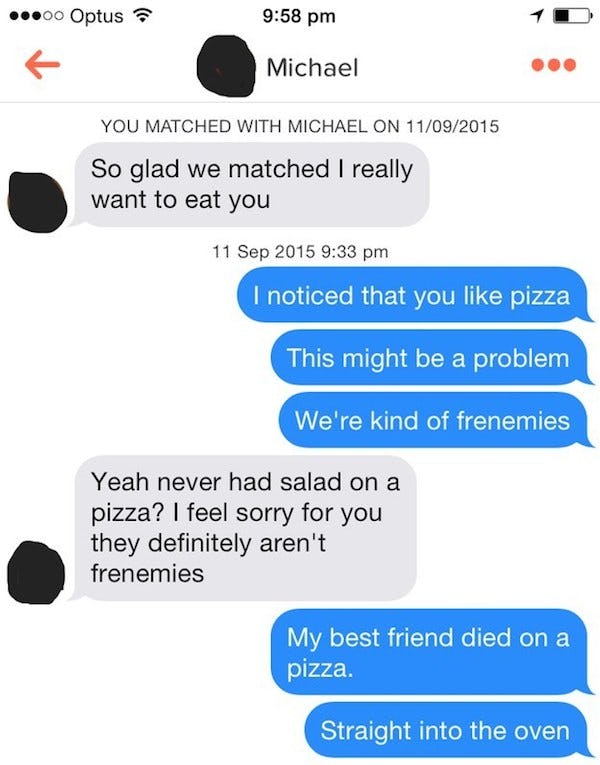Tap the avatar beside the "salad on a pizza" message
600x765 pixels.
pyautogui.click(x=37, y=570)
